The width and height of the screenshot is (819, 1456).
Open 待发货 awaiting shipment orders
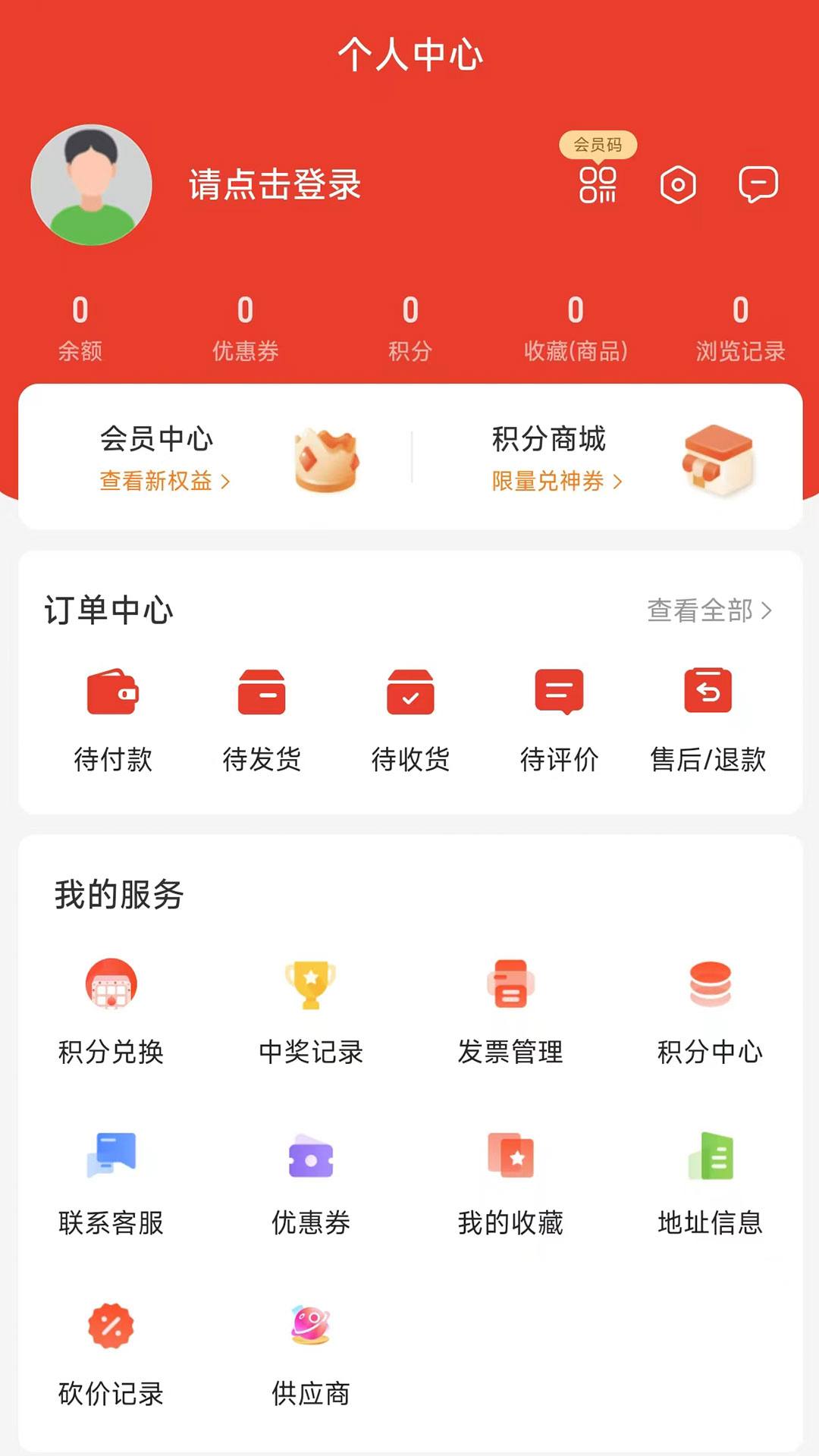(x=261, y=713)
